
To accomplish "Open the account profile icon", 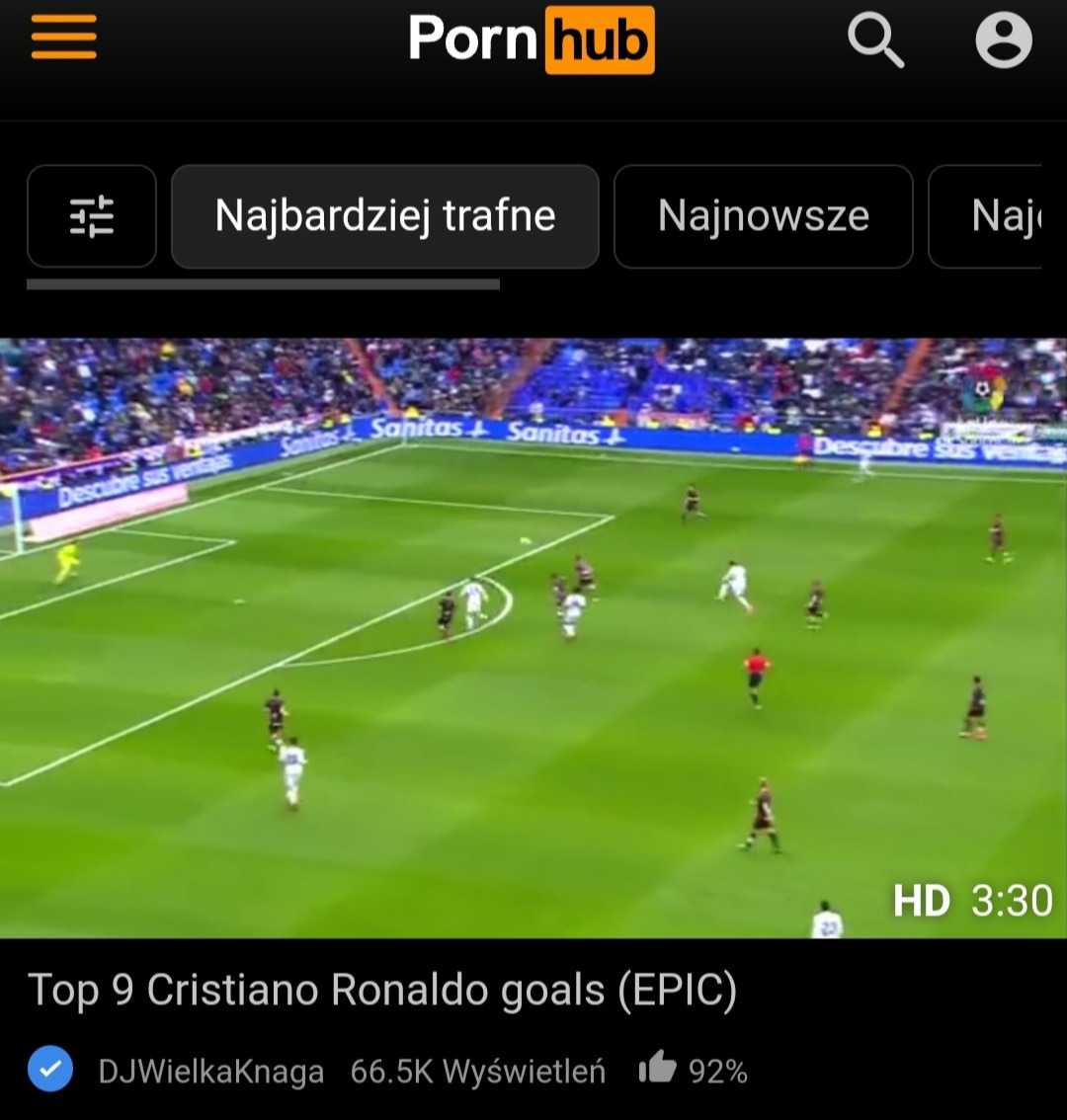I will click(1003, 40).
